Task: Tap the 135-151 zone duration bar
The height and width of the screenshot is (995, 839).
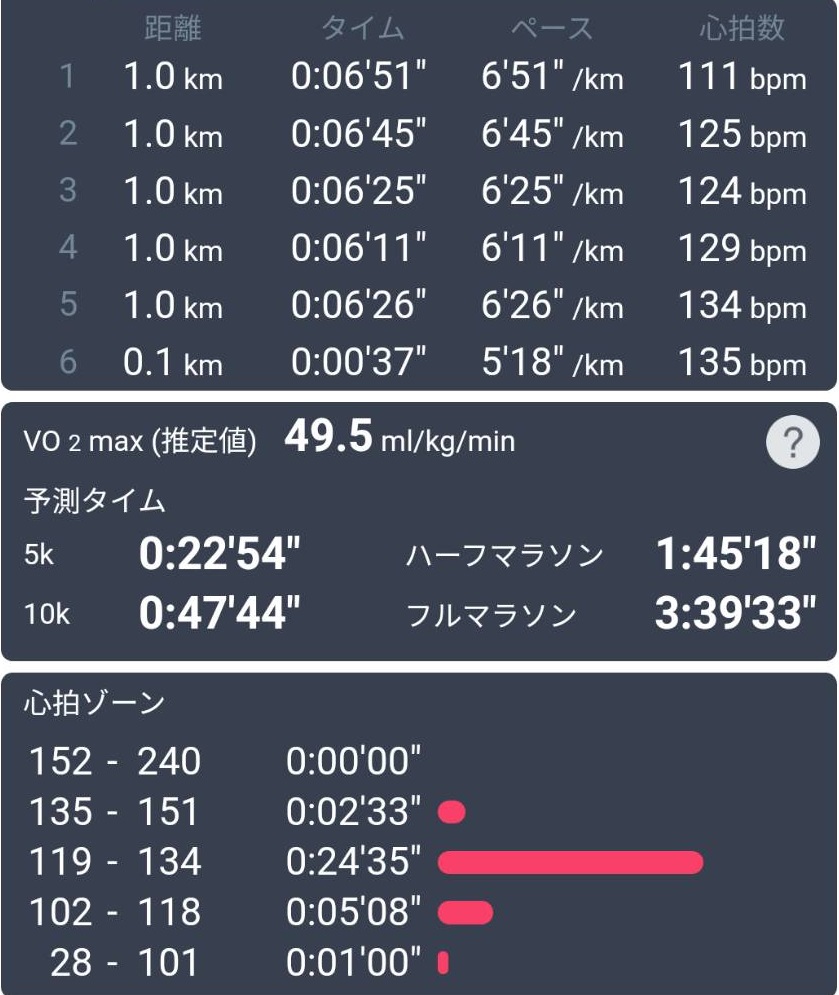Action: [x=452, y=812]
